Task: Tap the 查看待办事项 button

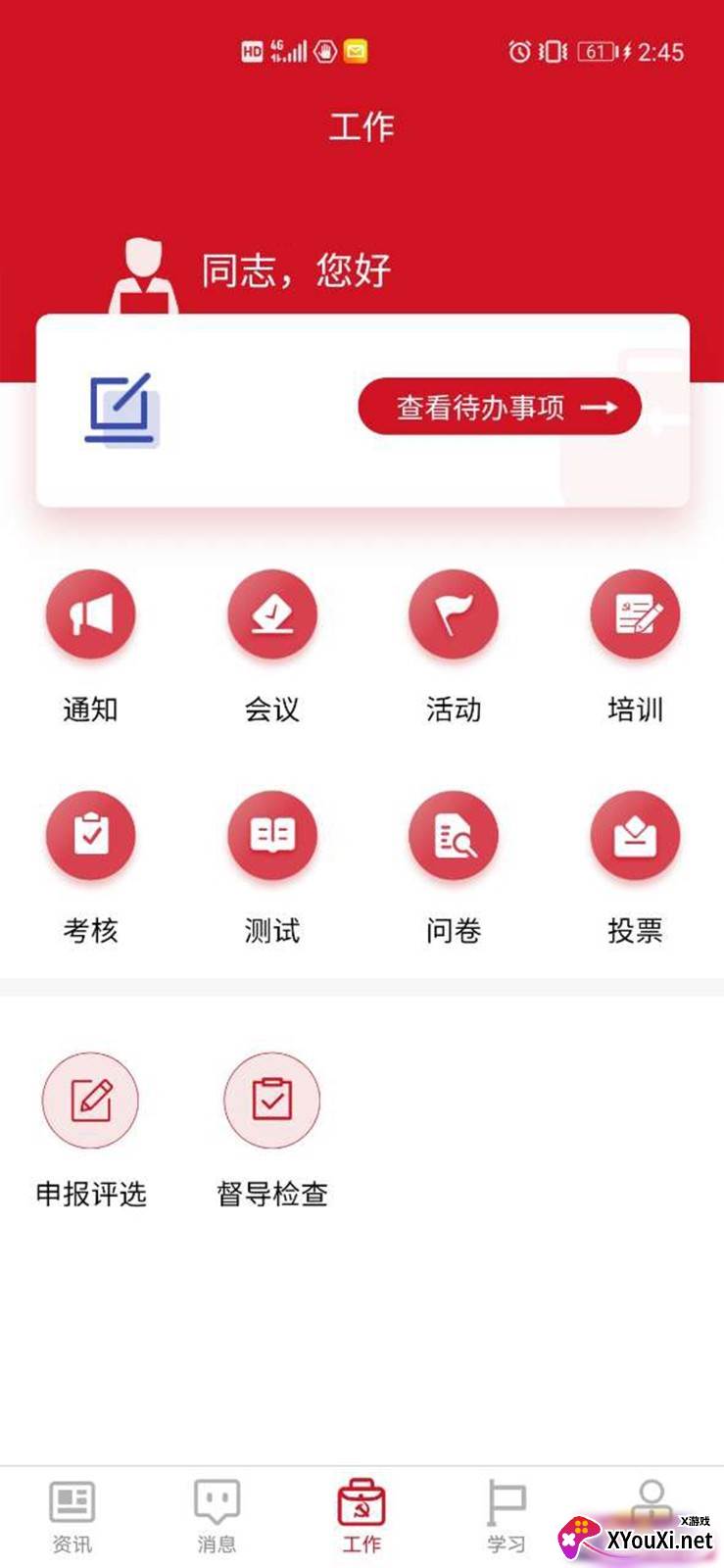Action: pyautogui.click(x=500, y=407)
